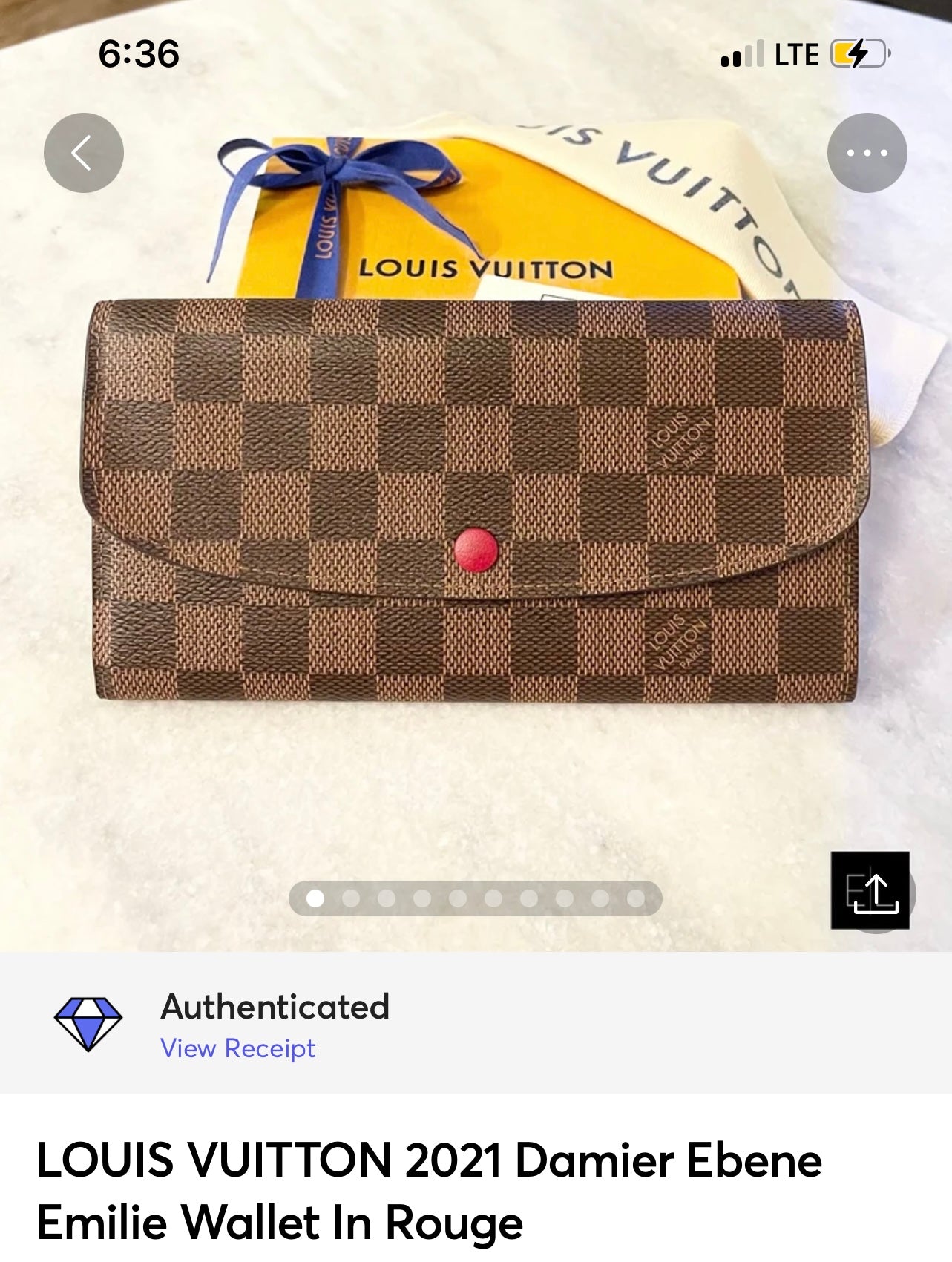The height and width of the screenshot is (1262, 952).
Task: Open the wallet photo full screen
Action: pos(475,501)
